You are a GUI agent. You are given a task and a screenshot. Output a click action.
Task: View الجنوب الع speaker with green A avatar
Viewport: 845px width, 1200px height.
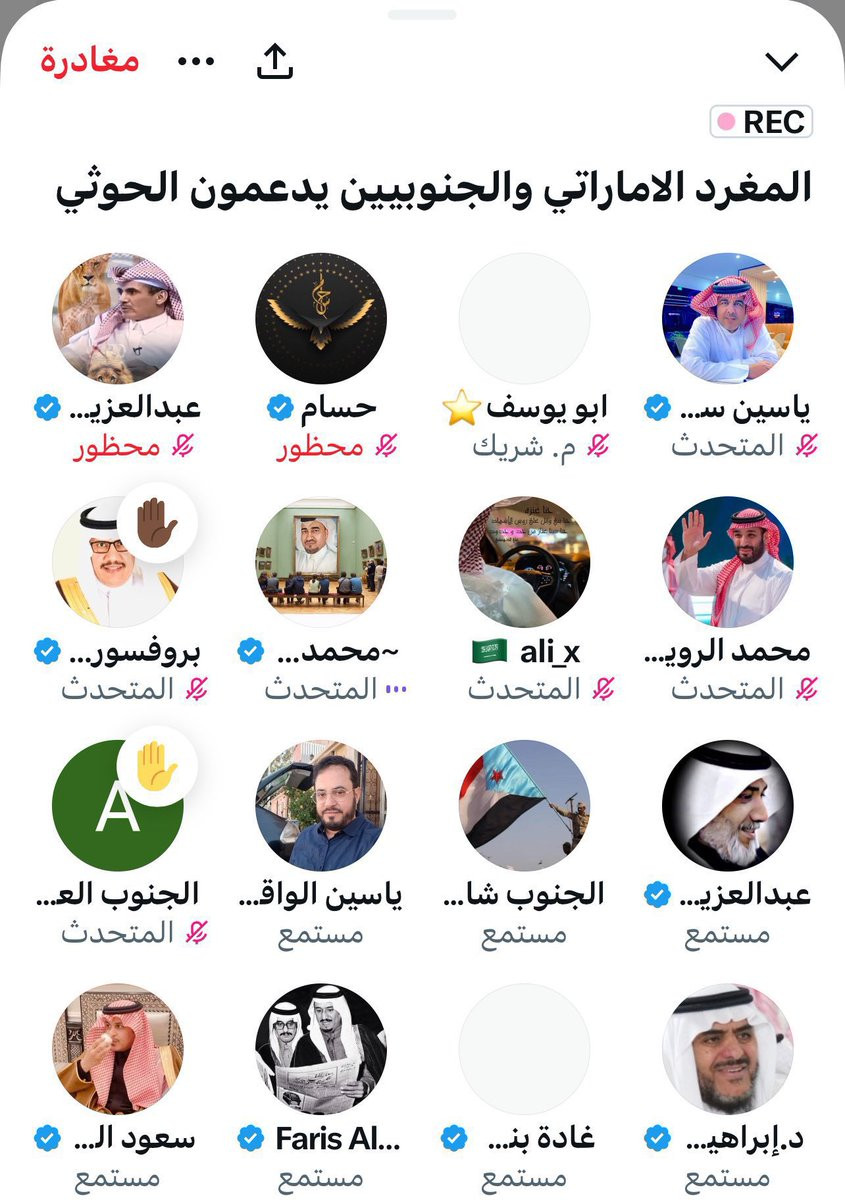[118, 806]
